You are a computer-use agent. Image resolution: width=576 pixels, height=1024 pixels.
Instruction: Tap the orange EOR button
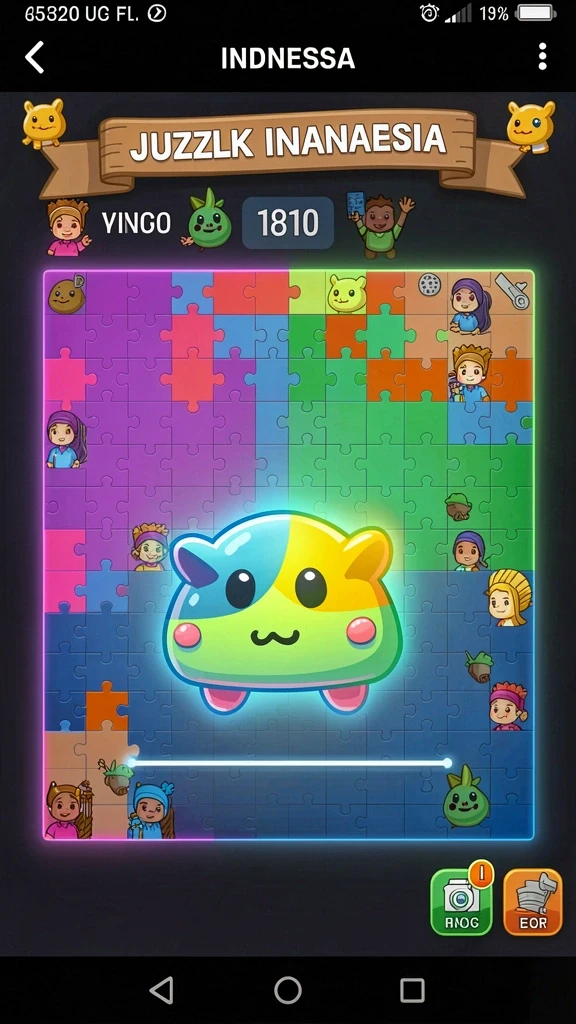point(533,902)
